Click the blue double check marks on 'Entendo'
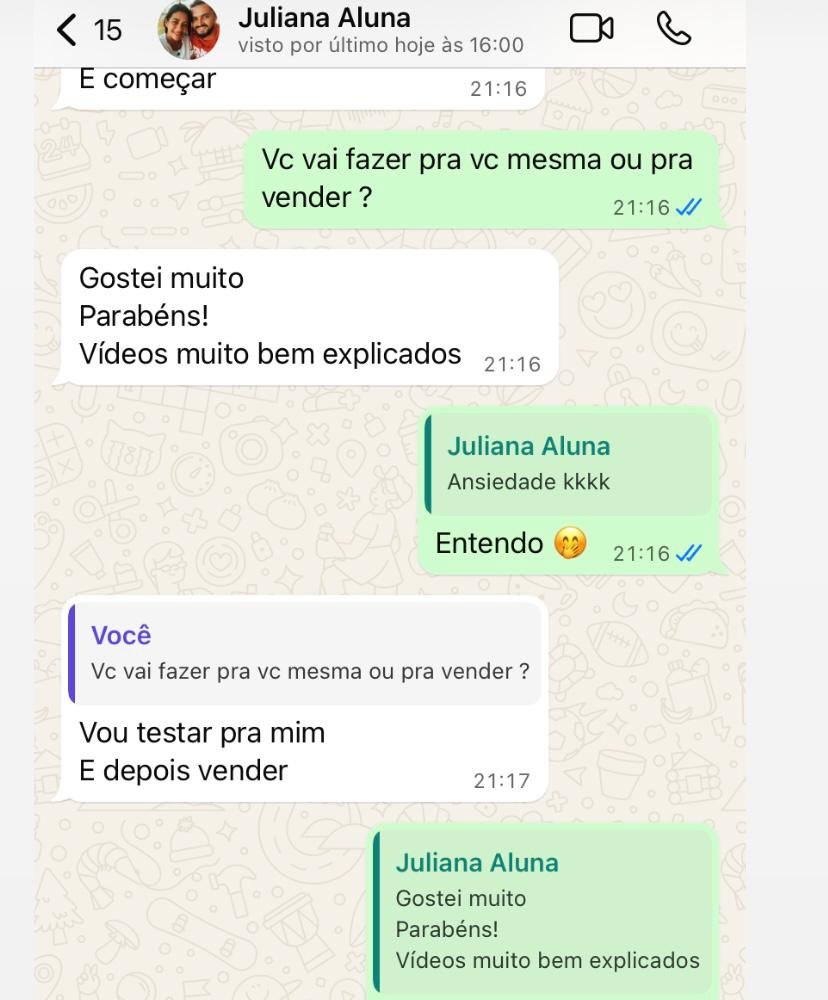 688,552
